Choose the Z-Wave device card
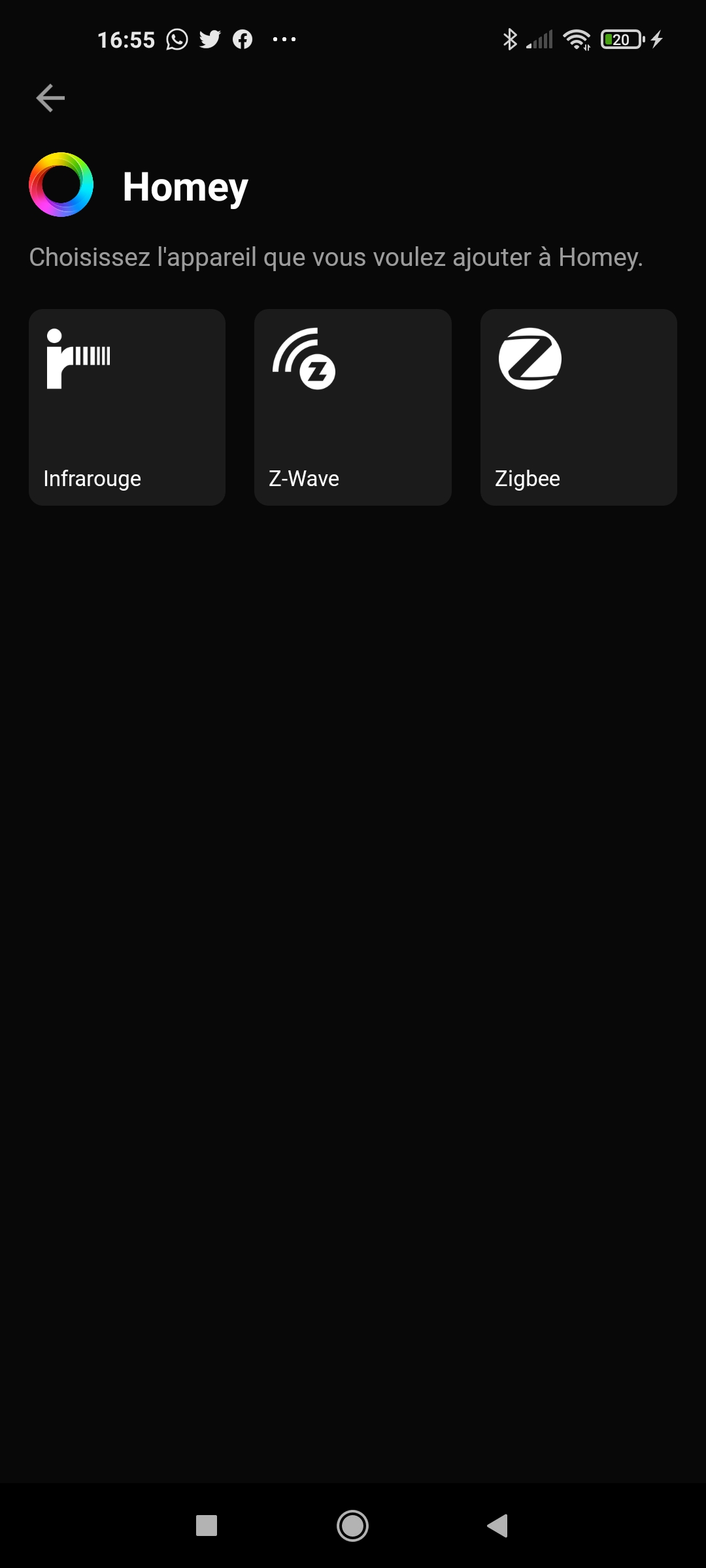Viewport: 706px width, 1568px height. pos(353,407)
